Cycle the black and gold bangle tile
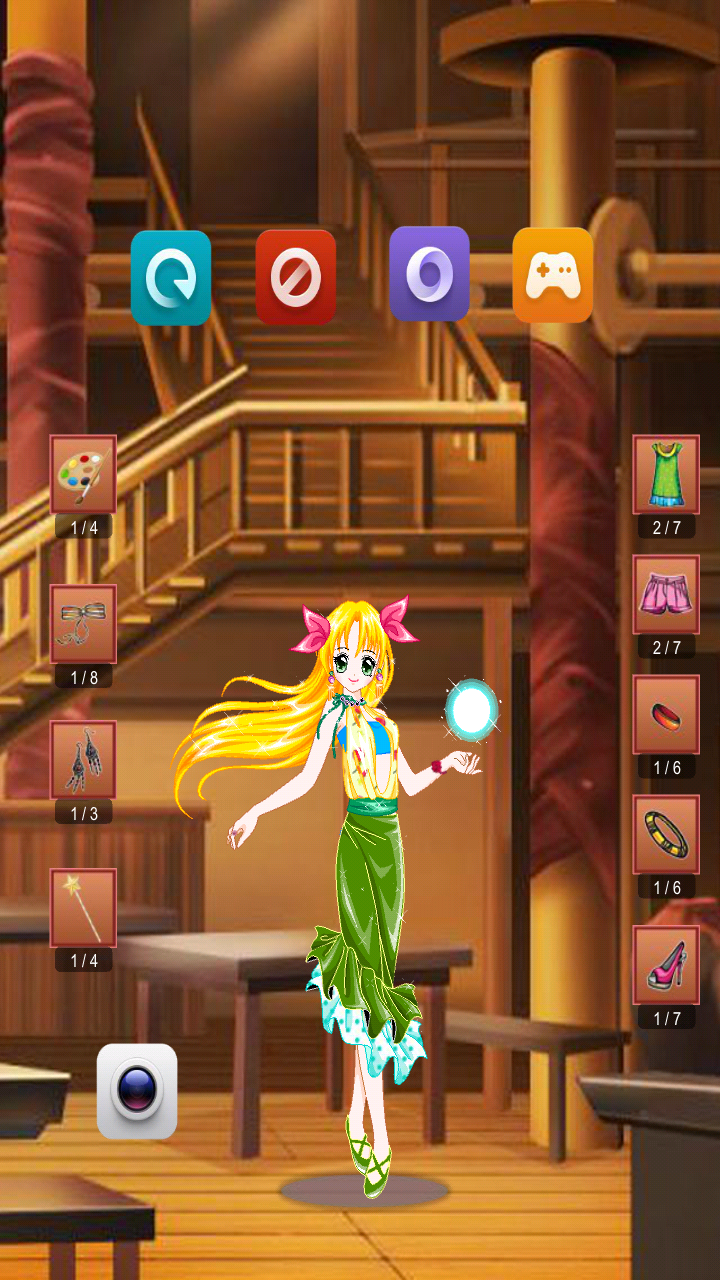Screen dimensions: 720x1280 [x=666, y=835]
